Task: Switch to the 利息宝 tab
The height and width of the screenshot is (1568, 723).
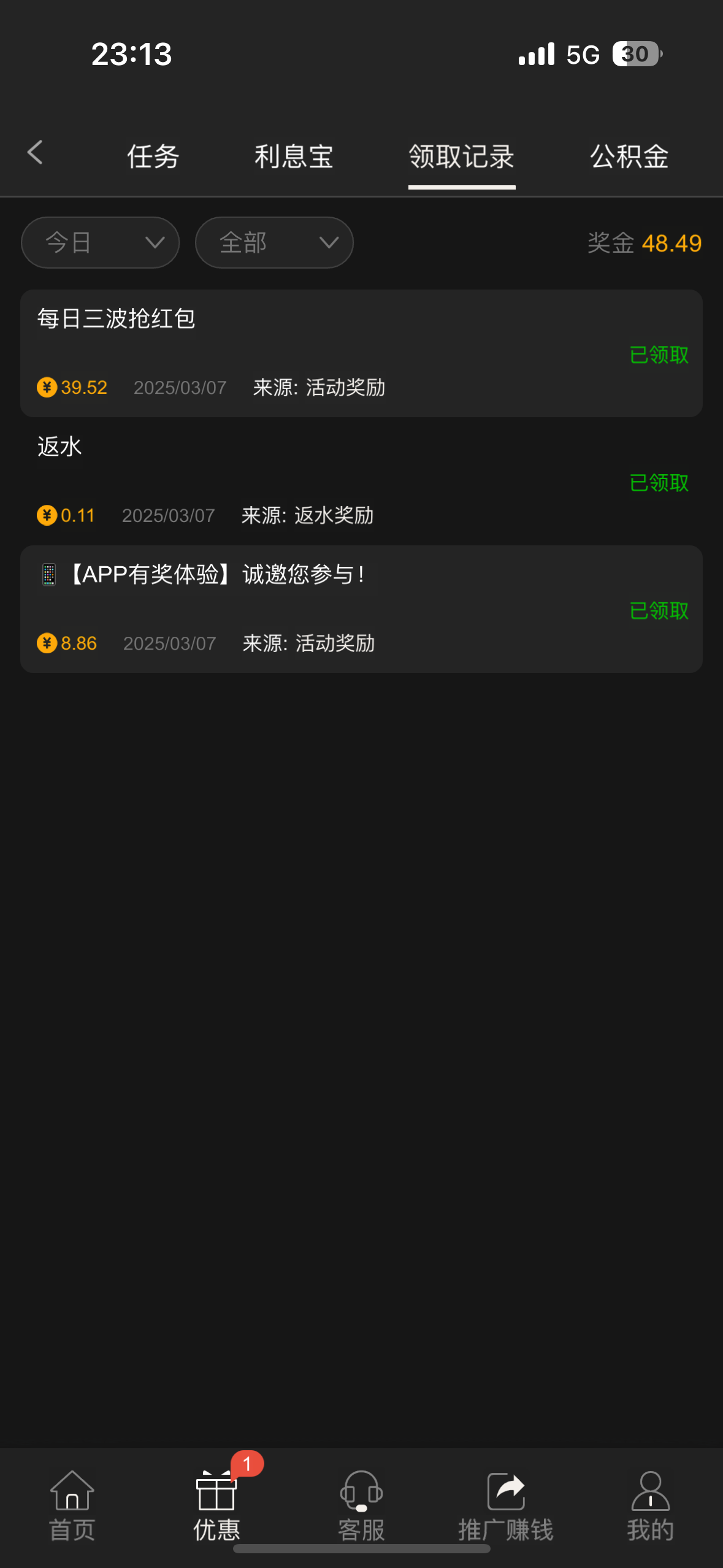Action: tap(294, 156)
